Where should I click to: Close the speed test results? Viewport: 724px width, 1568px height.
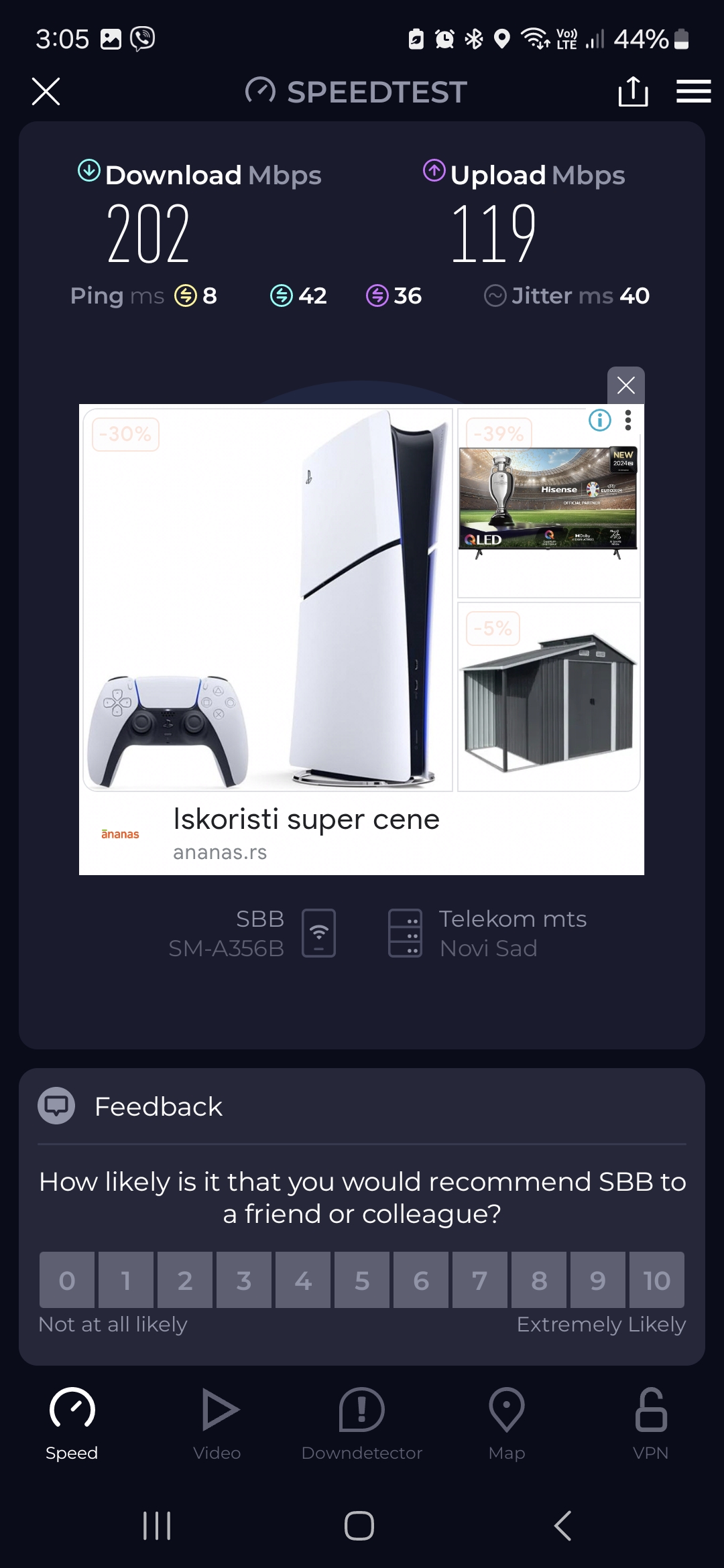(x=46, y=92)
